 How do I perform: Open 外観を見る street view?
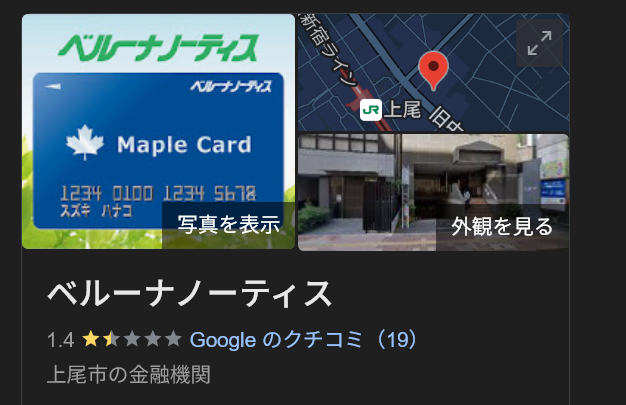coord(502,226)
